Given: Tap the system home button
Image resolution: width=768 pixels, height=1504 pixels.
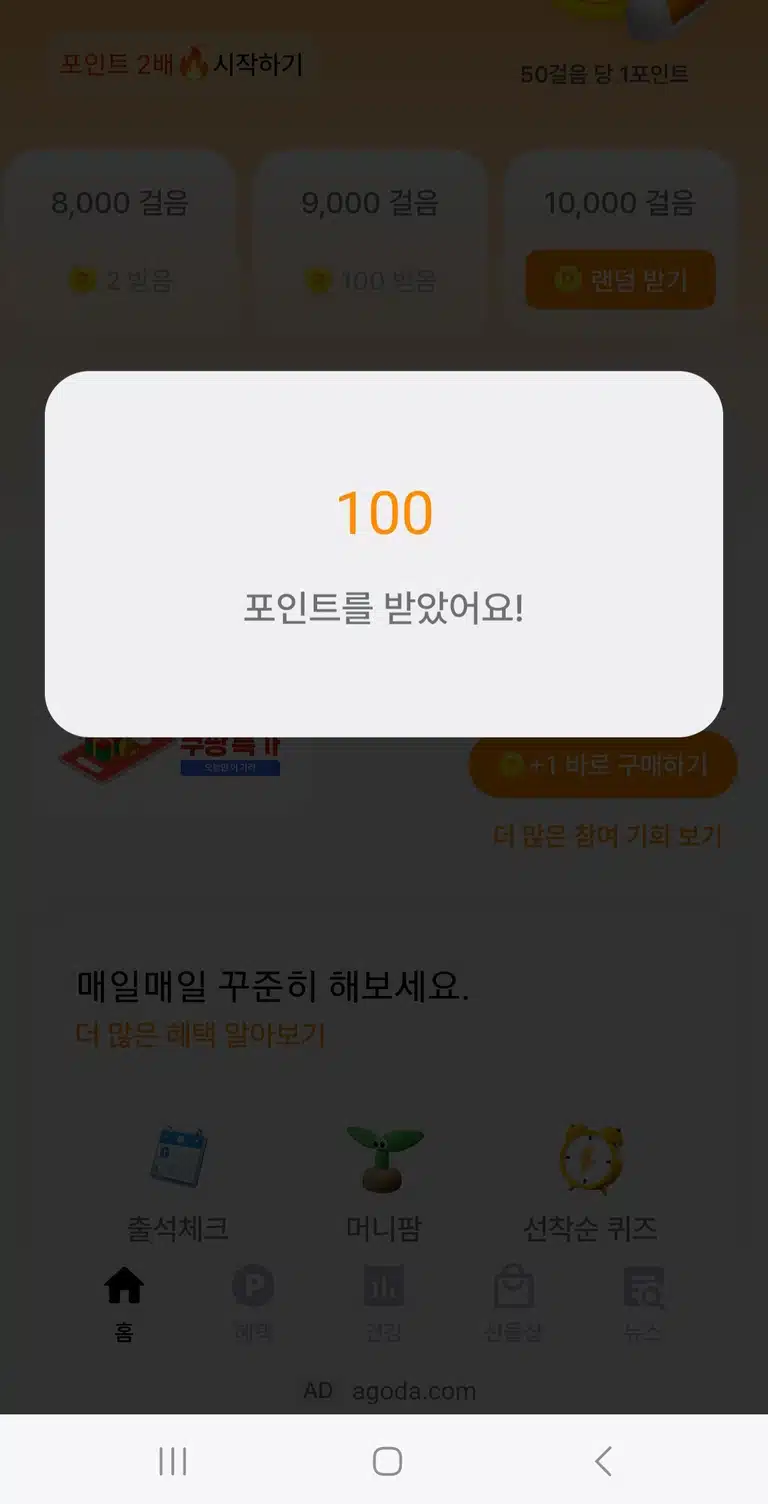Looking at the screenshot, I should (387, 1461).
